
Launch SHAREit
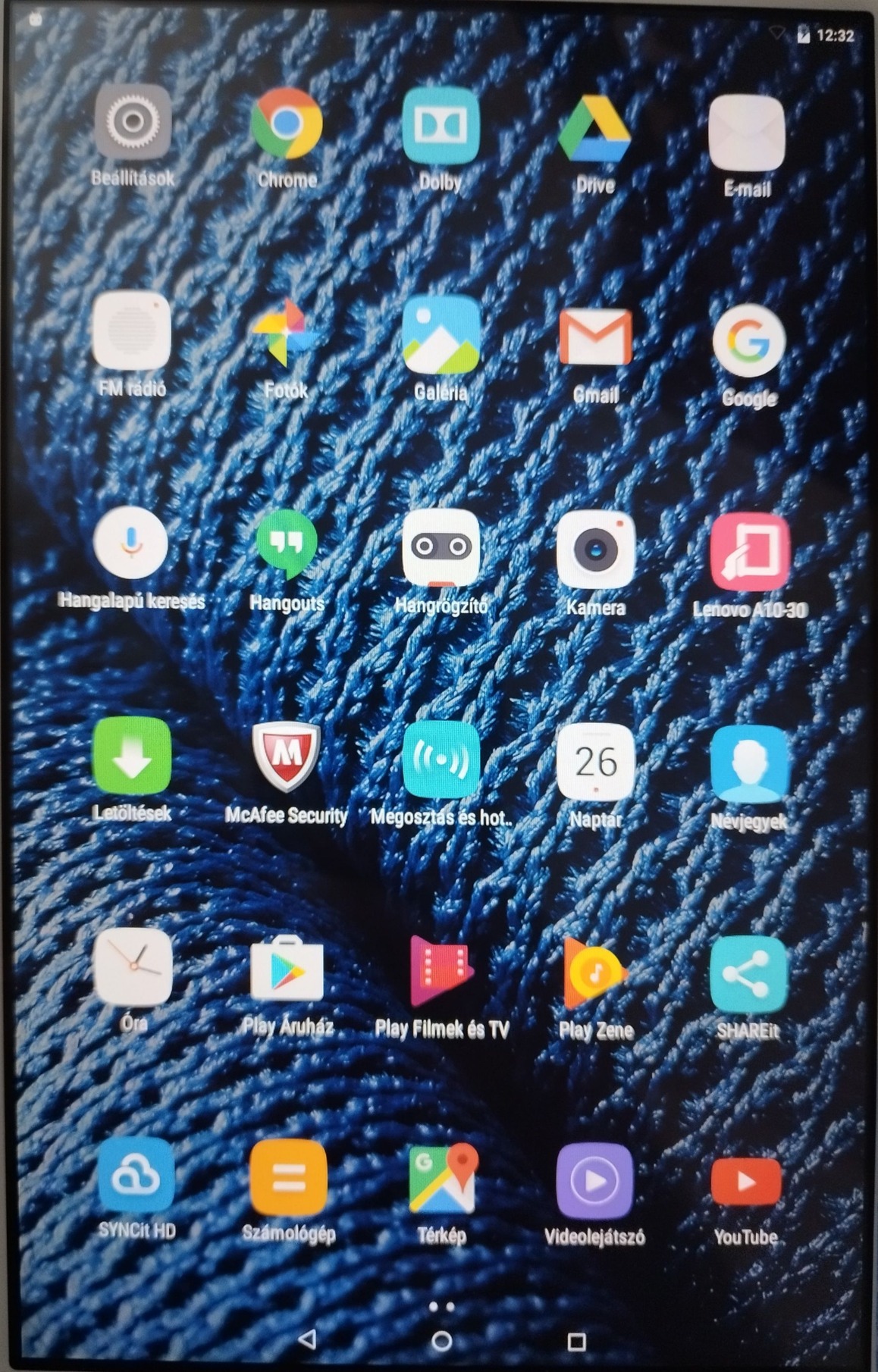point(748,975)
